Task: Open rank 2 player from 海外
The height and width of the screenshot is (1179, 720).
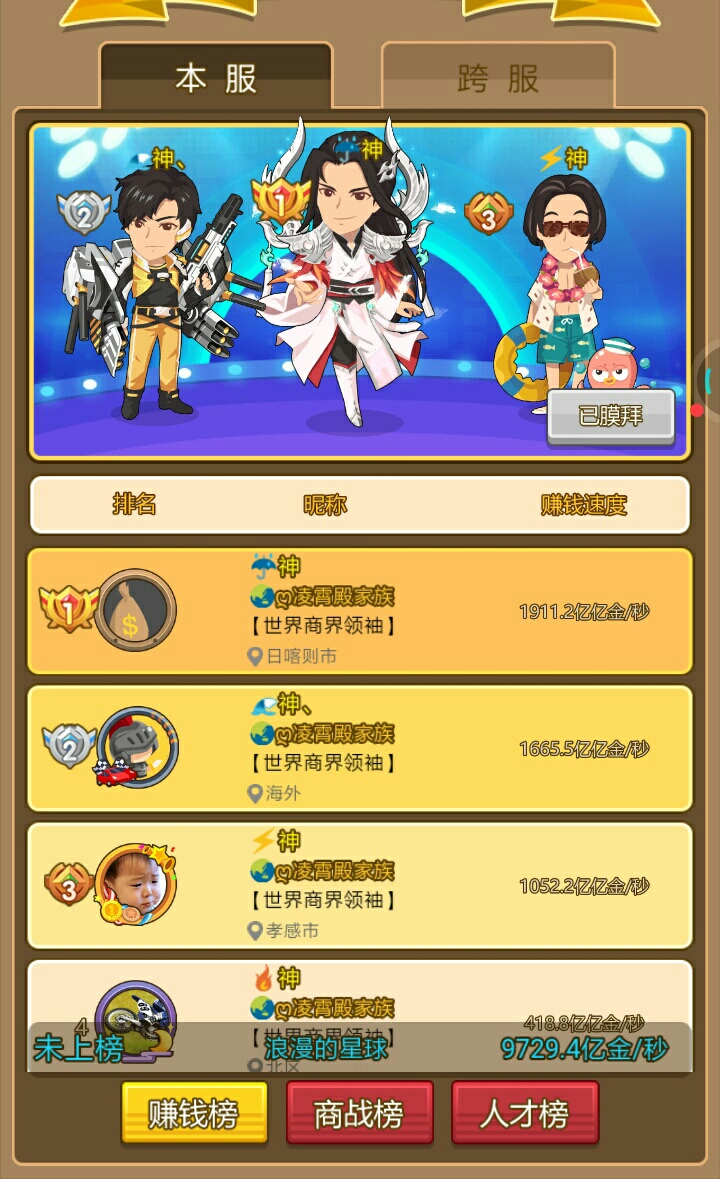Action: coord(360,748)
